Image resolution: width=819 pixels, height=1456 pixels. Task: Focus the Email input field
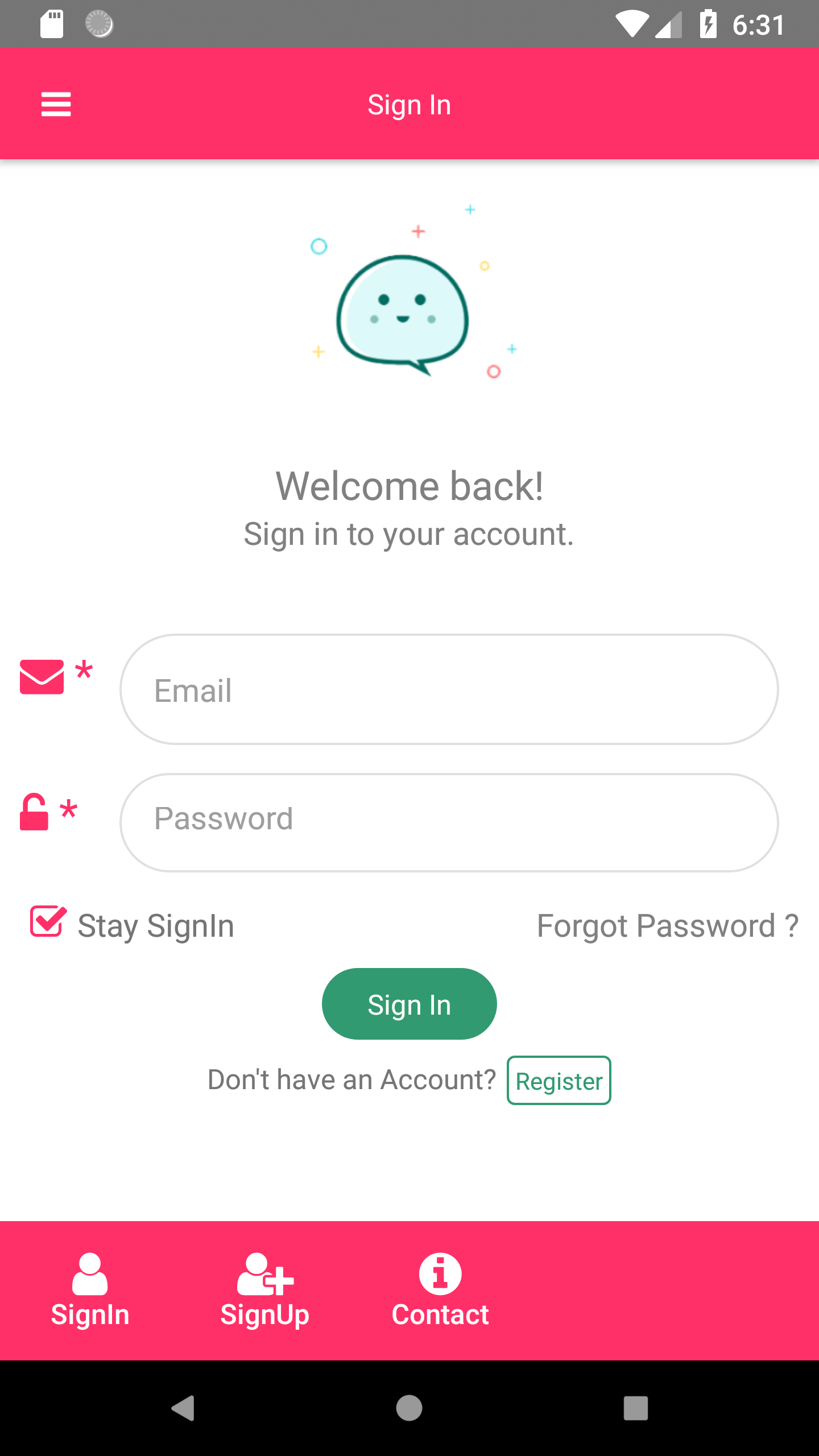tap(449, 689)
